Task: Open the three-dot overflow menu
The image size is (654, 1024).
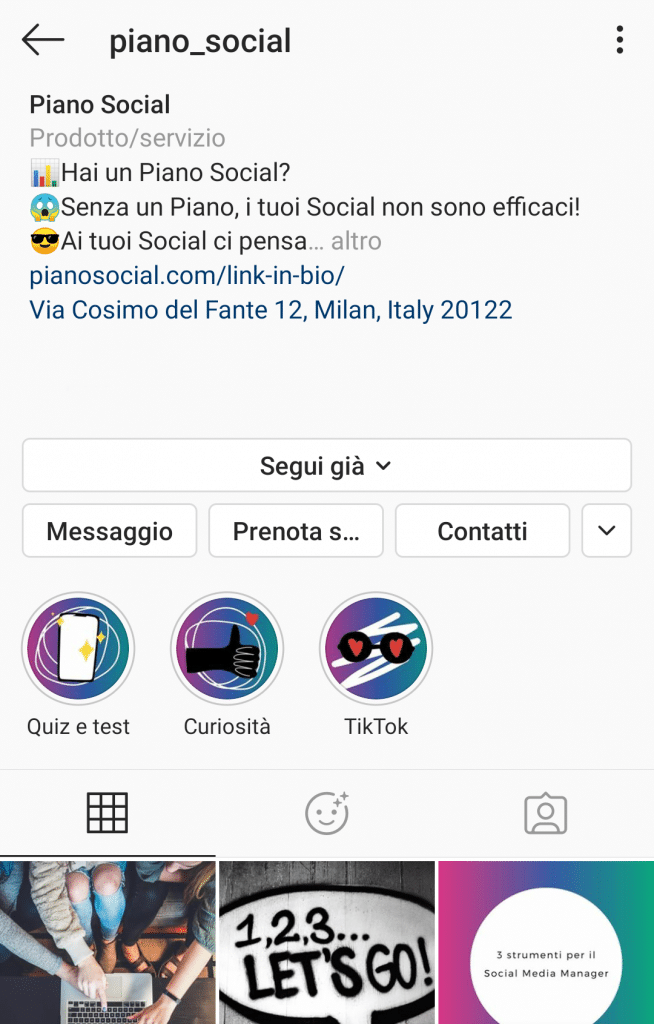Action: coord(620,41)
